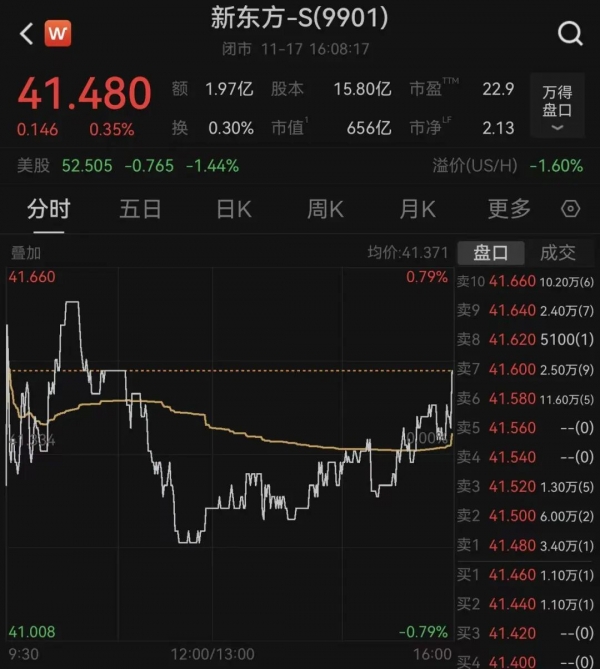Switch to the 五日 chart tab

[x=140, y=209]
